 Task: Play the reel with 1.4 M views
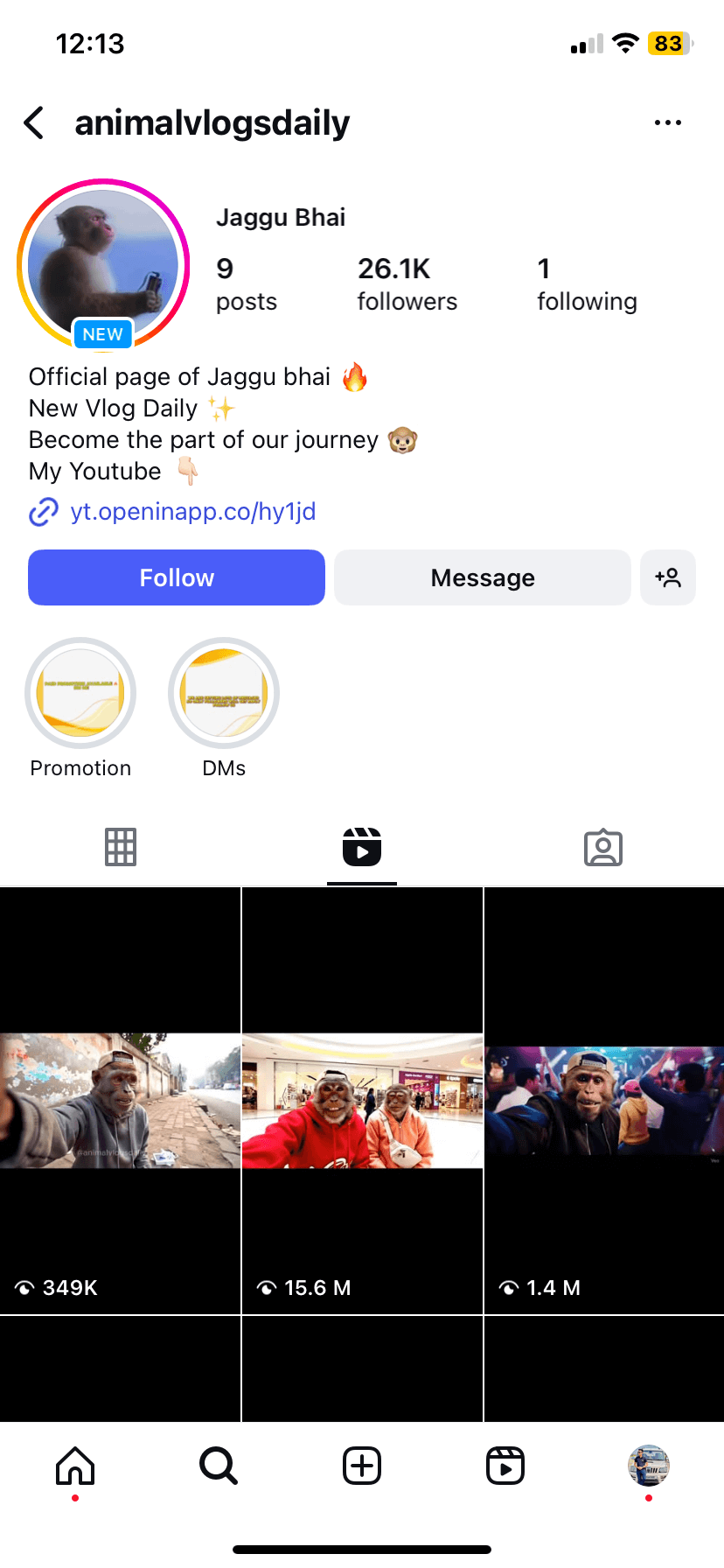coord(604,1101)
